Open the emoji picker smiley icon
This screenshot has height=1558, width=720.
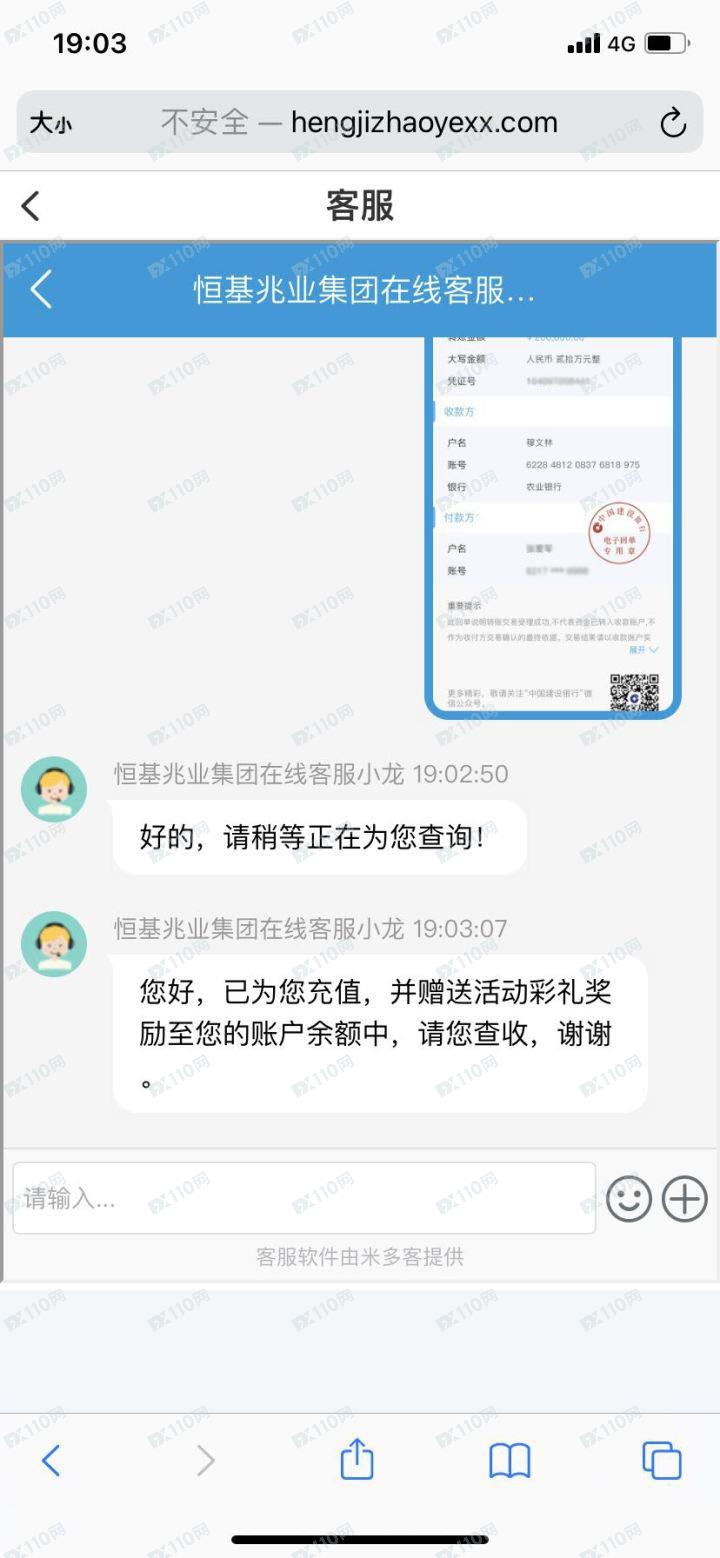[x=629, y=1199]
